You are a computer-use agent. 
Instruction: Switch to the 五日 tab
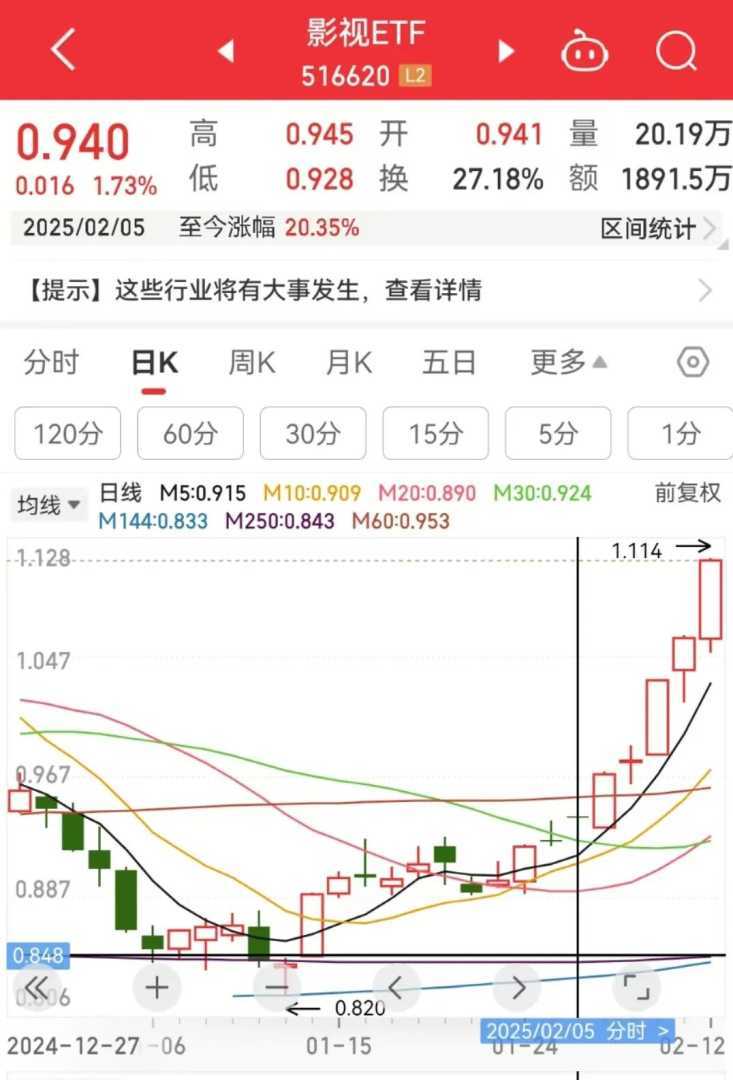(449, 363)
